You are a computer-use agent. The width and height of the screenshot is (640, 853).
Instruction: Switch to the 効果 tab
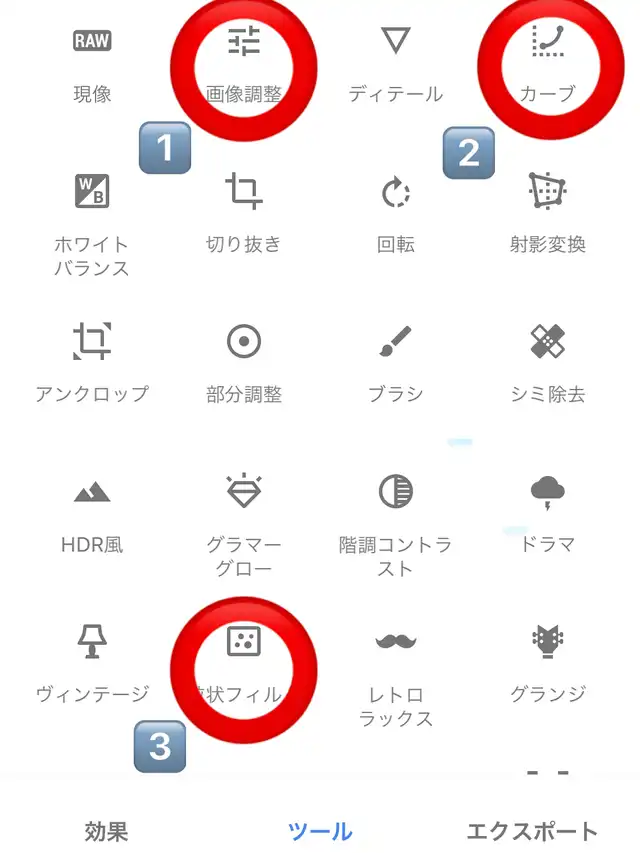point(107,830)
